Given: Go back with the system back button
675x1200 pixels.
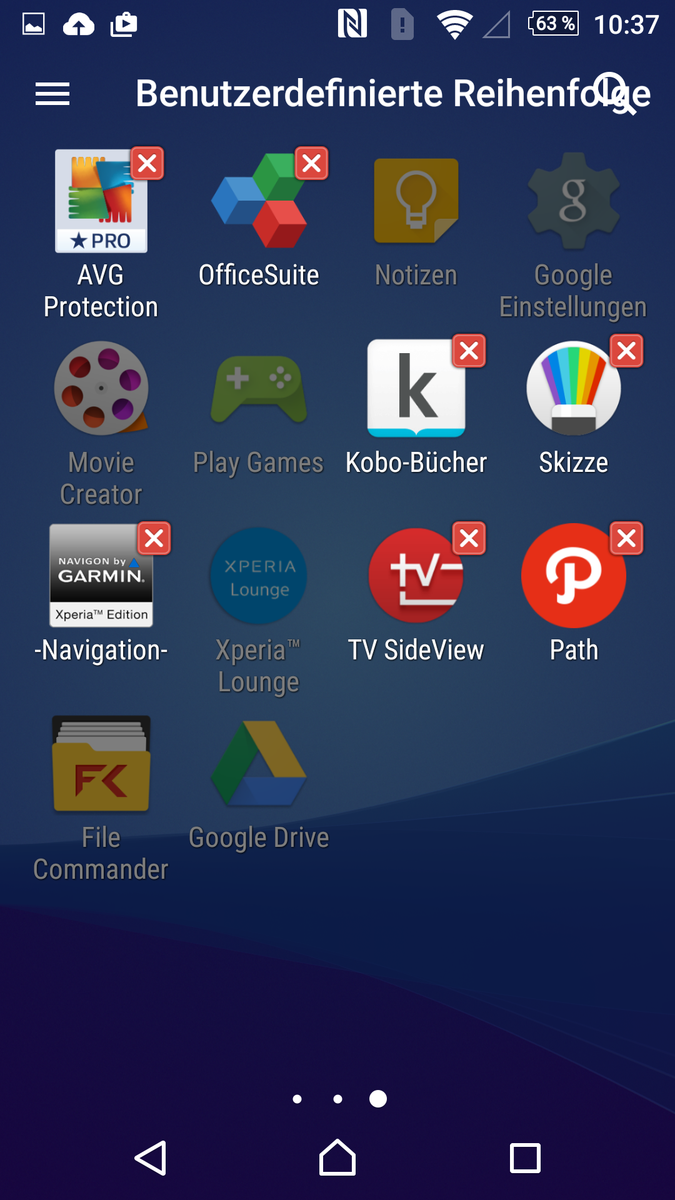Looking at the screenshot, I should [150, 1158].
